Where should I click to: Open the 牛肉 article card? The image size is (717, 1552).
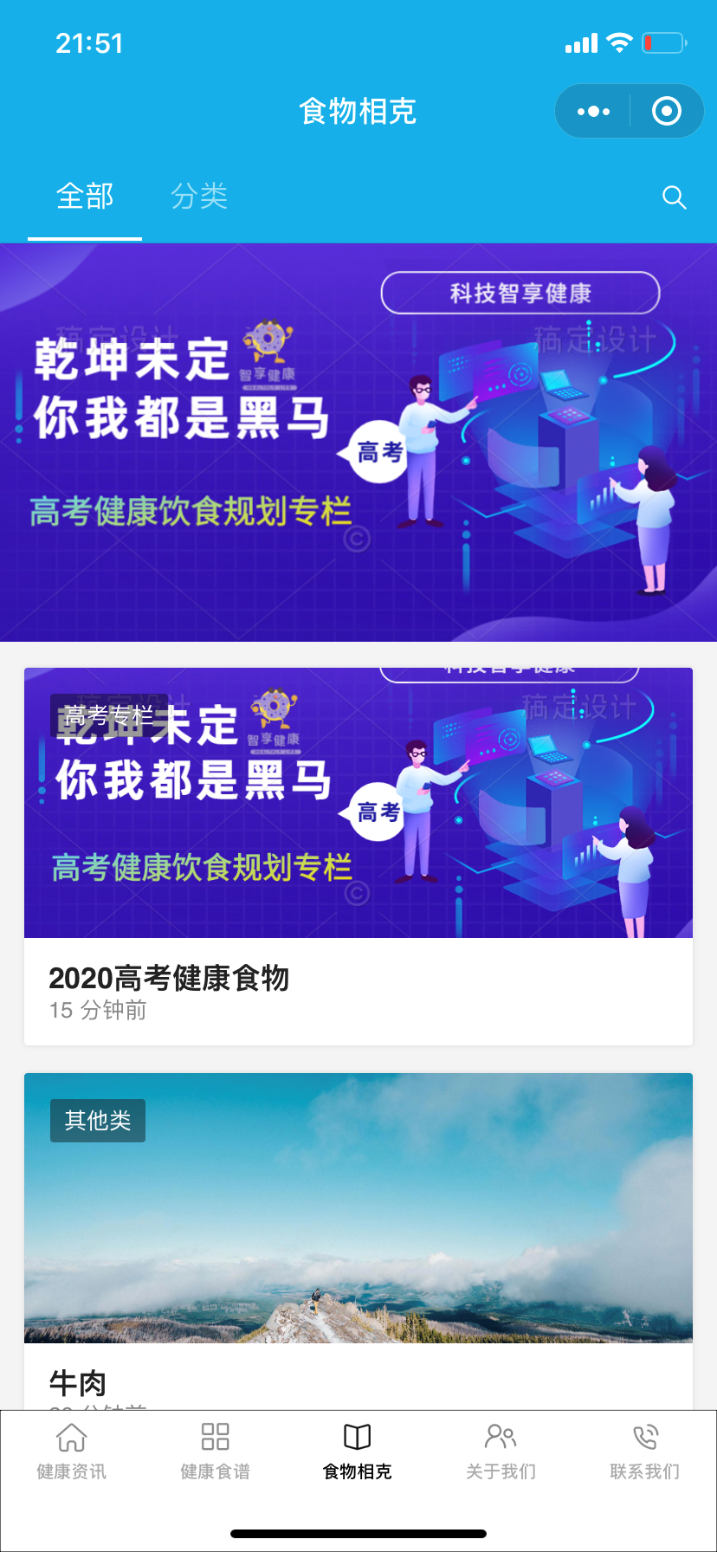(x=358, y=1240)
